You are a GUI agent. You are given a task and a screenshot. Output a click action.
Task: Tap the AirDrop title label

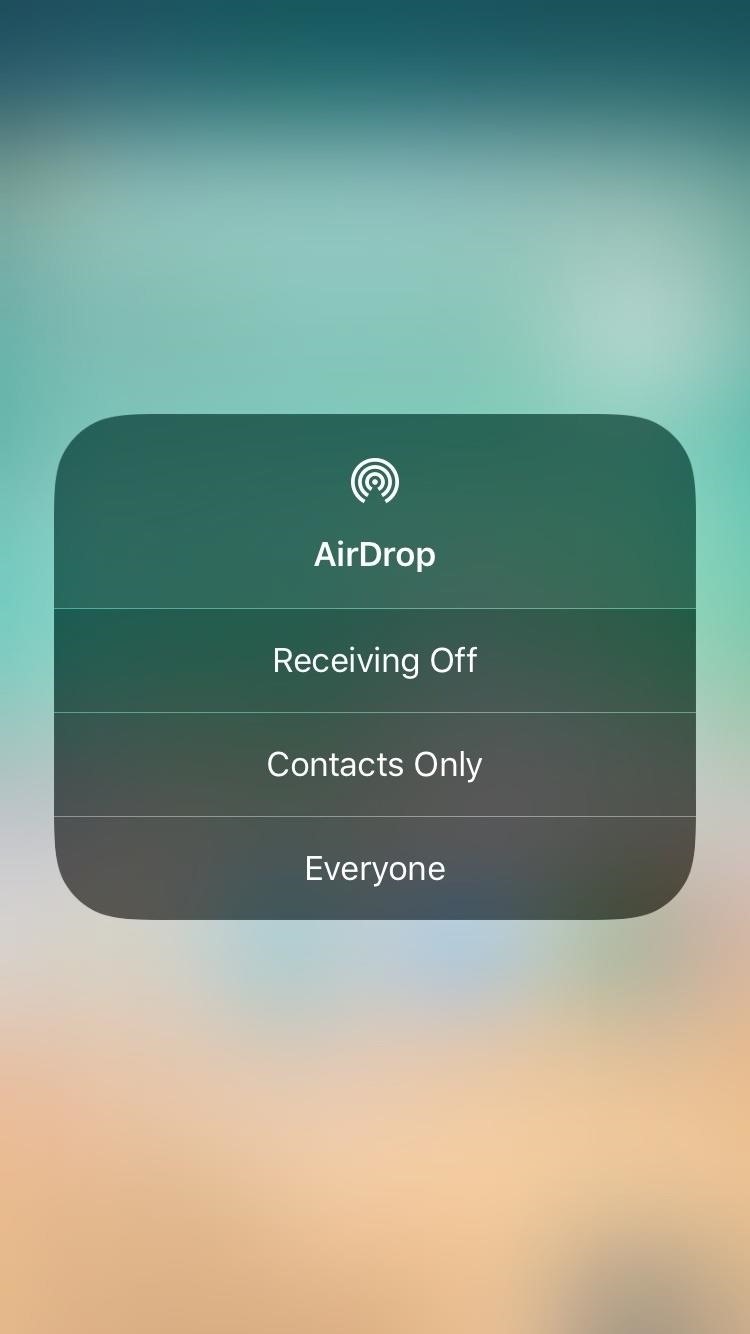(x=374, y=554)
